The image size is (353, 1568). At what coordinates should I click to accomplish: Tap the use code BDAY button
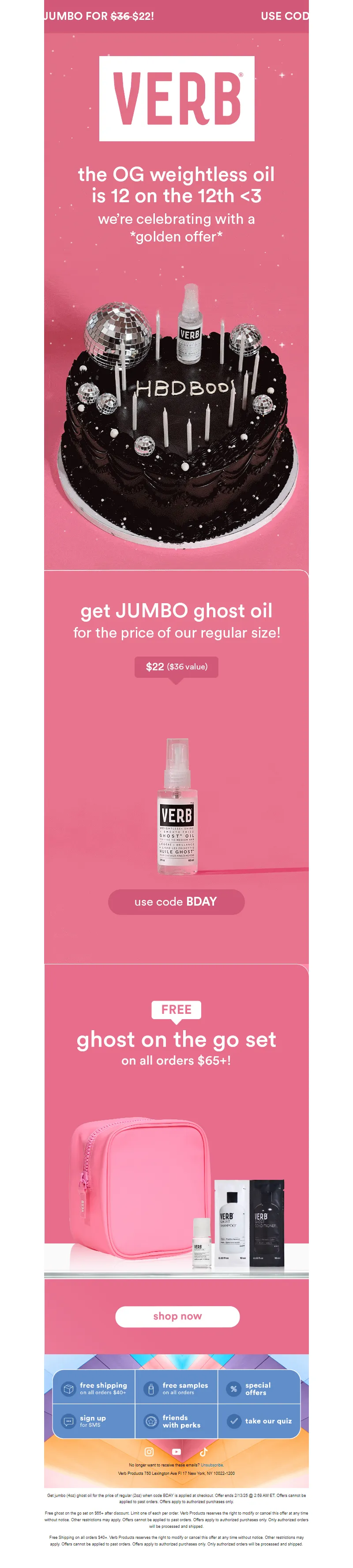176,902
